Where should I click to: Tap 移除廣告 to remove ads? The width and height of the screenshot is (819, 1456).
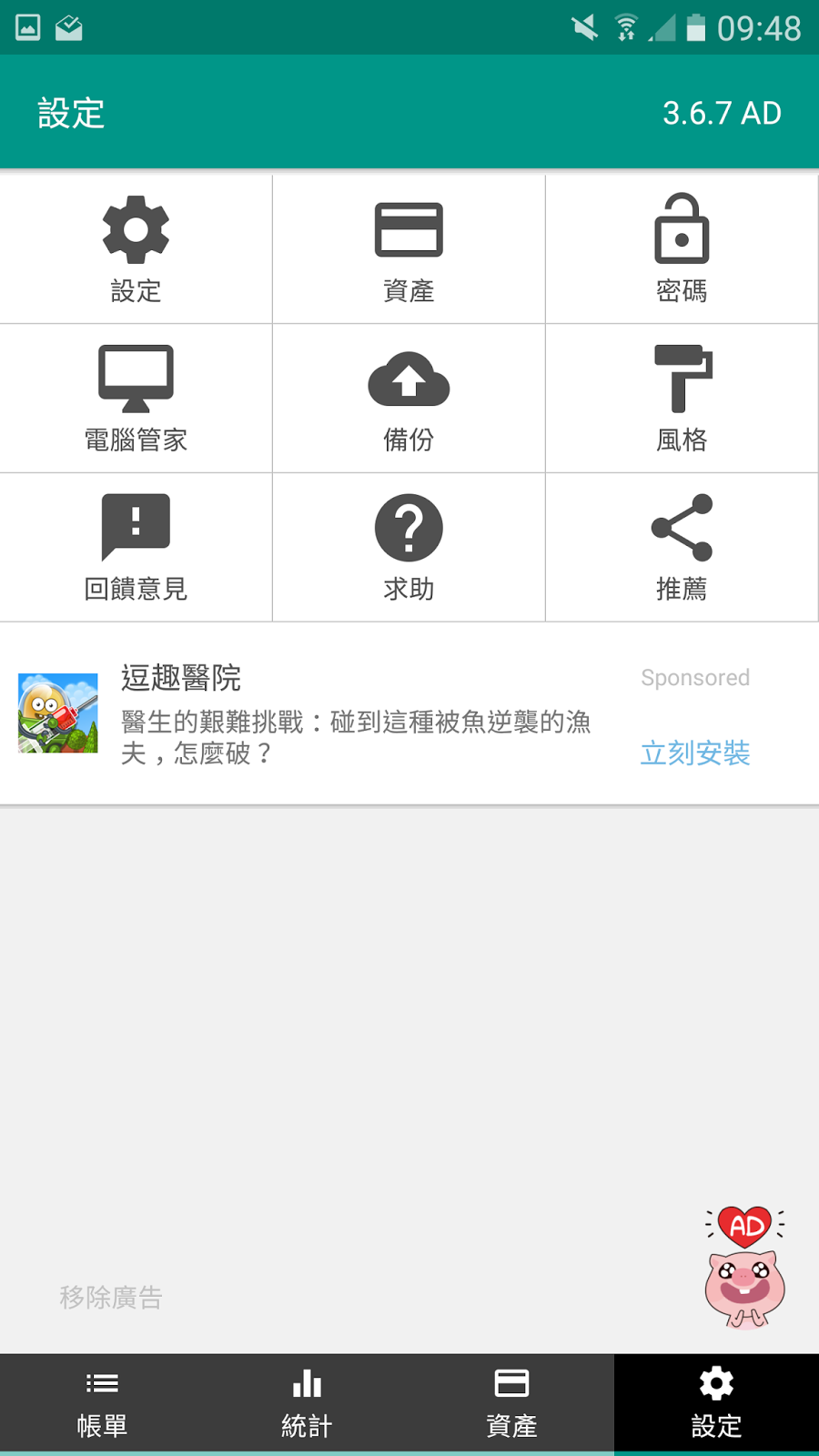tap(111, 1297)
